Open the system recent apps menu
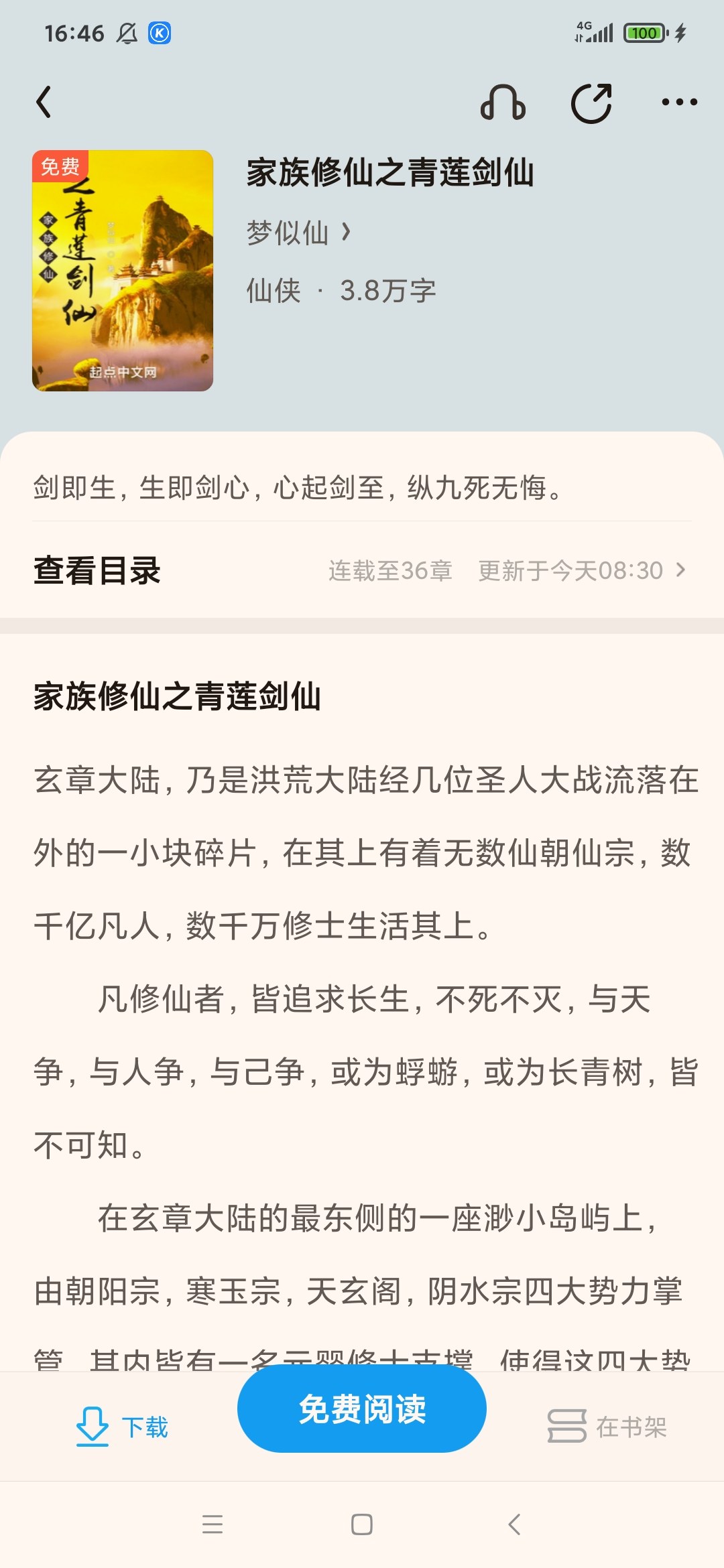 (x=213, y=1524)
